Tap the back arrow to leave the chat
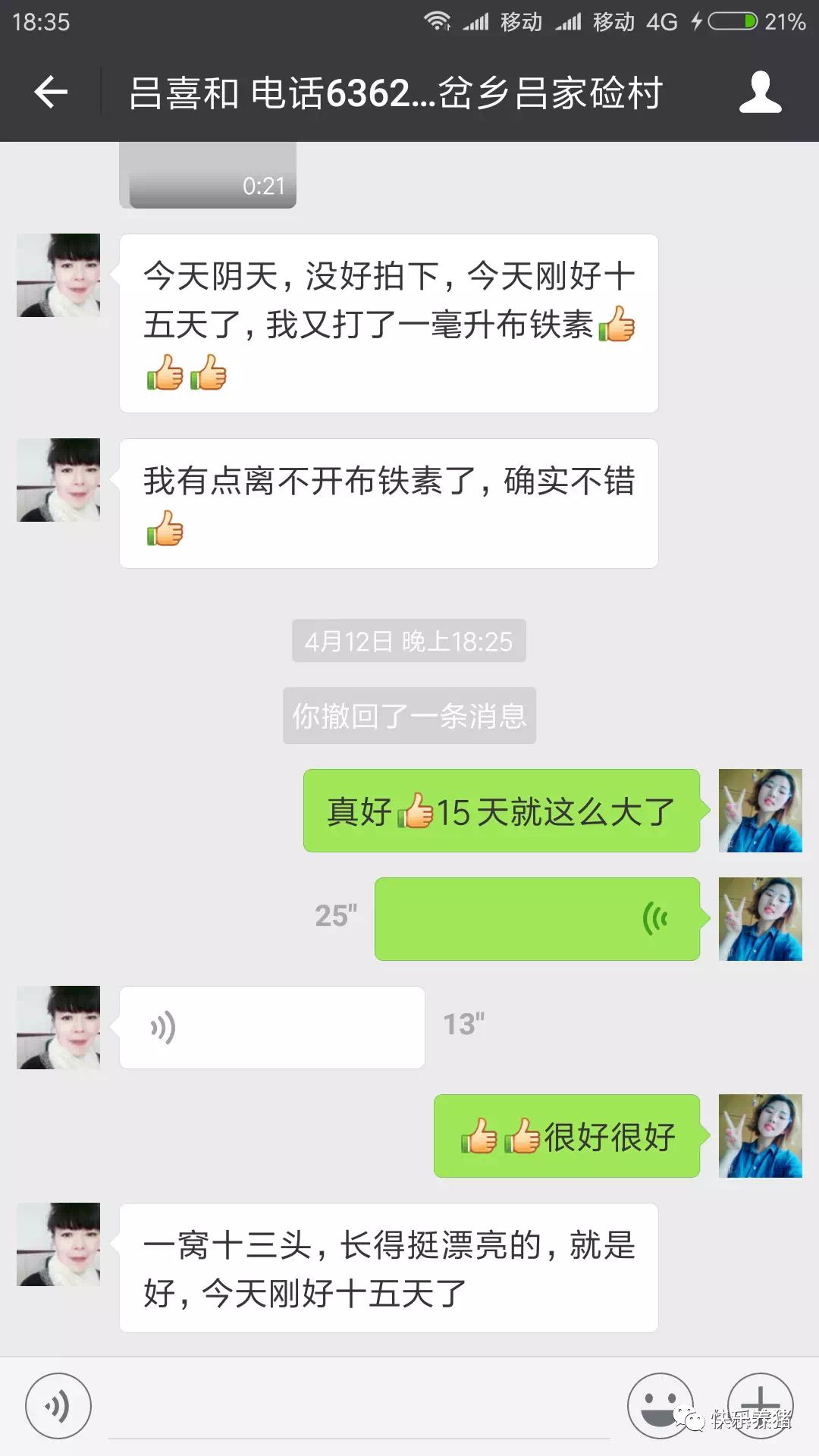The width and height of the screenshot is (819, 1456). point(50,91)
